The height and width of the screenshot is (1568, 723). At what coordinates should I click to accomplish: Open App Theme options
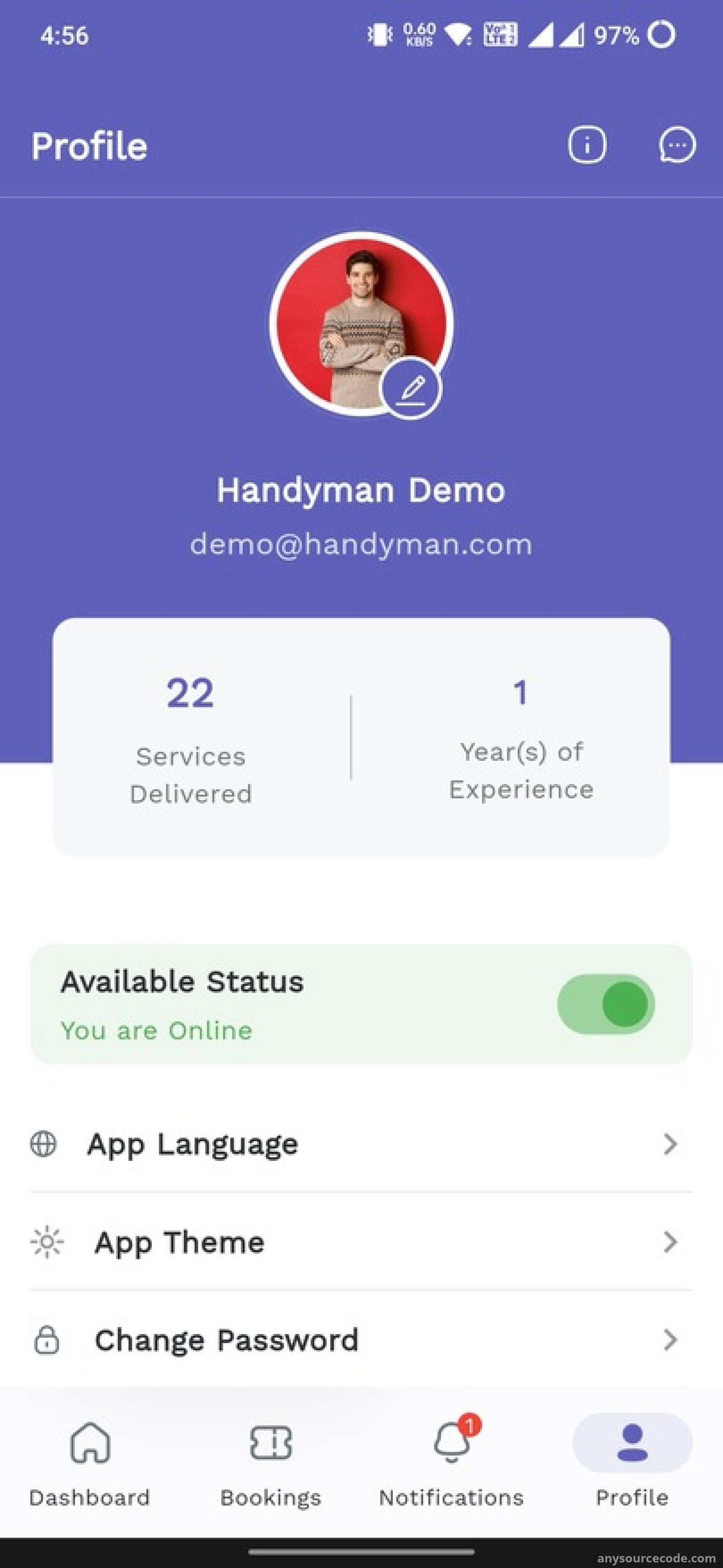[x=361, y=1242]
